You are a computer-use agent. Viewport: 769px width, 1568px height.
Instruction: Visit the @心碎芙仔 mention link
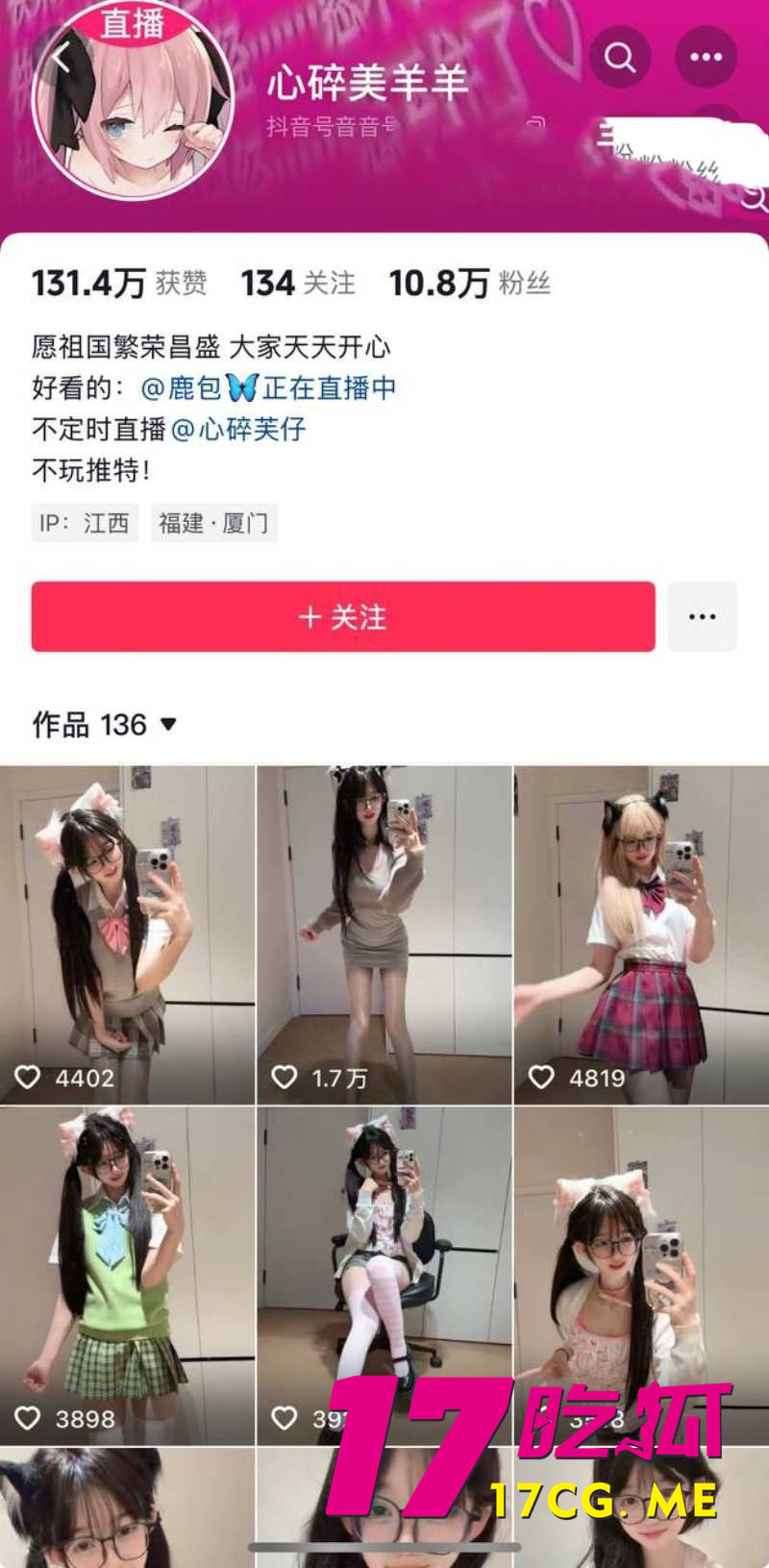coord(238,429)
